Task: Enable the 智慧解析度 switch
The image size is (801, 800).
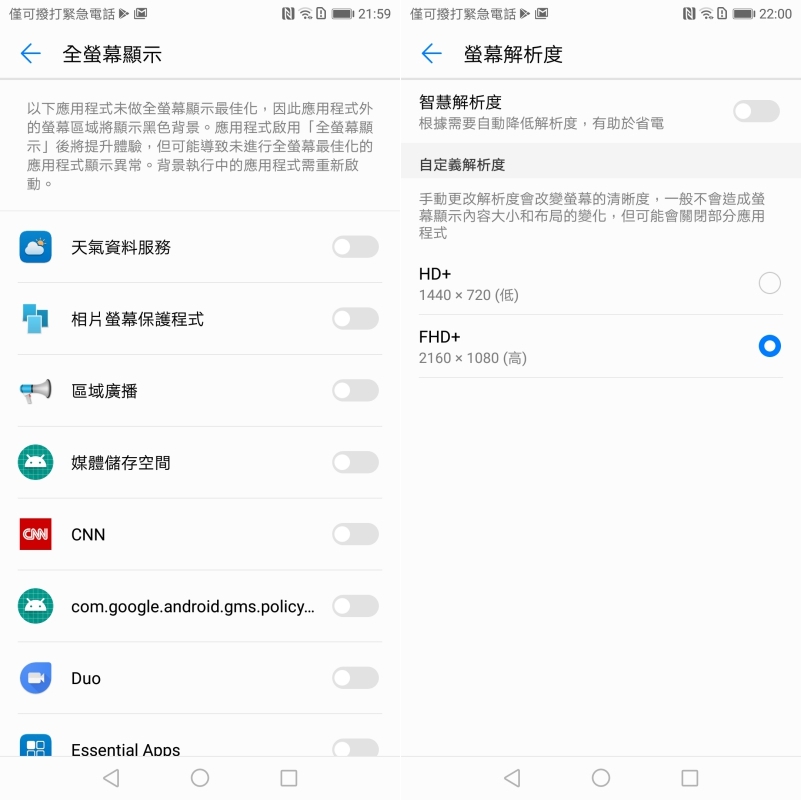Action: point(756,111)
